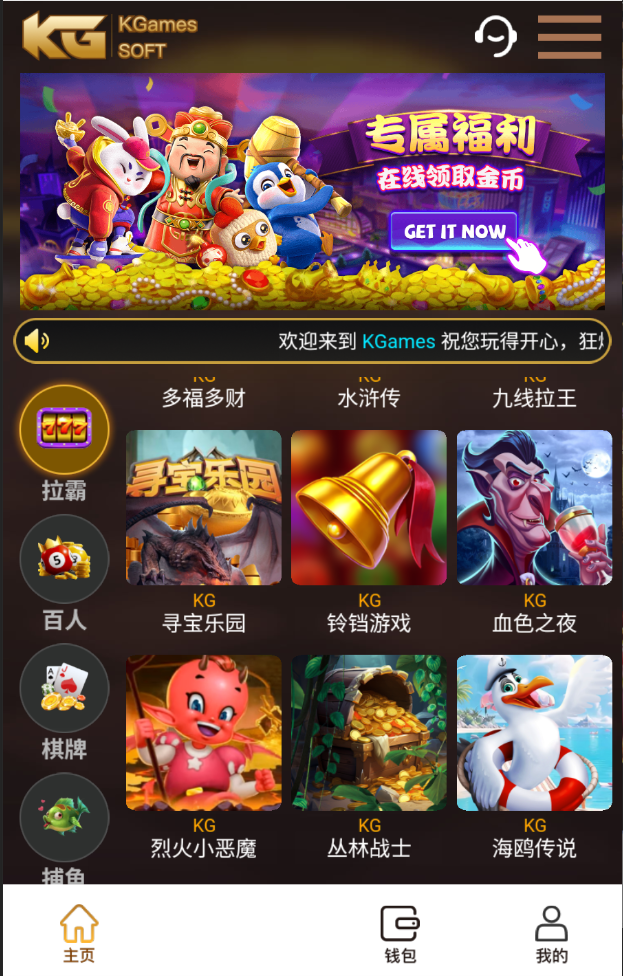The height and width of the screenshot is (976, 623).
Task: Go to the 主页 home tab
Action: coord(79,932)
